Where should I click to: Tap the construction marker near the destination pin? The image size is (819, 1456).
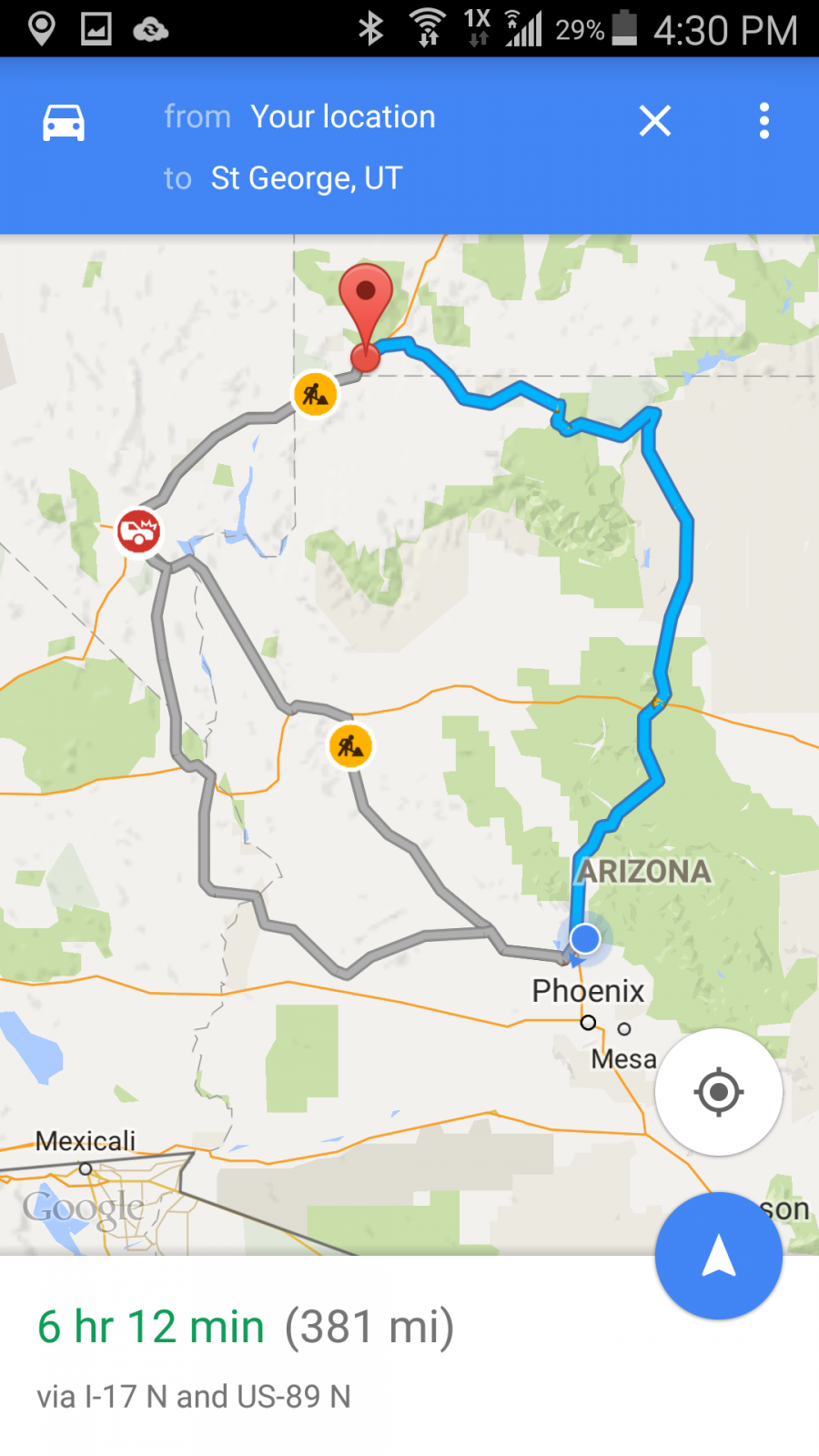click(x=315, y=395)
